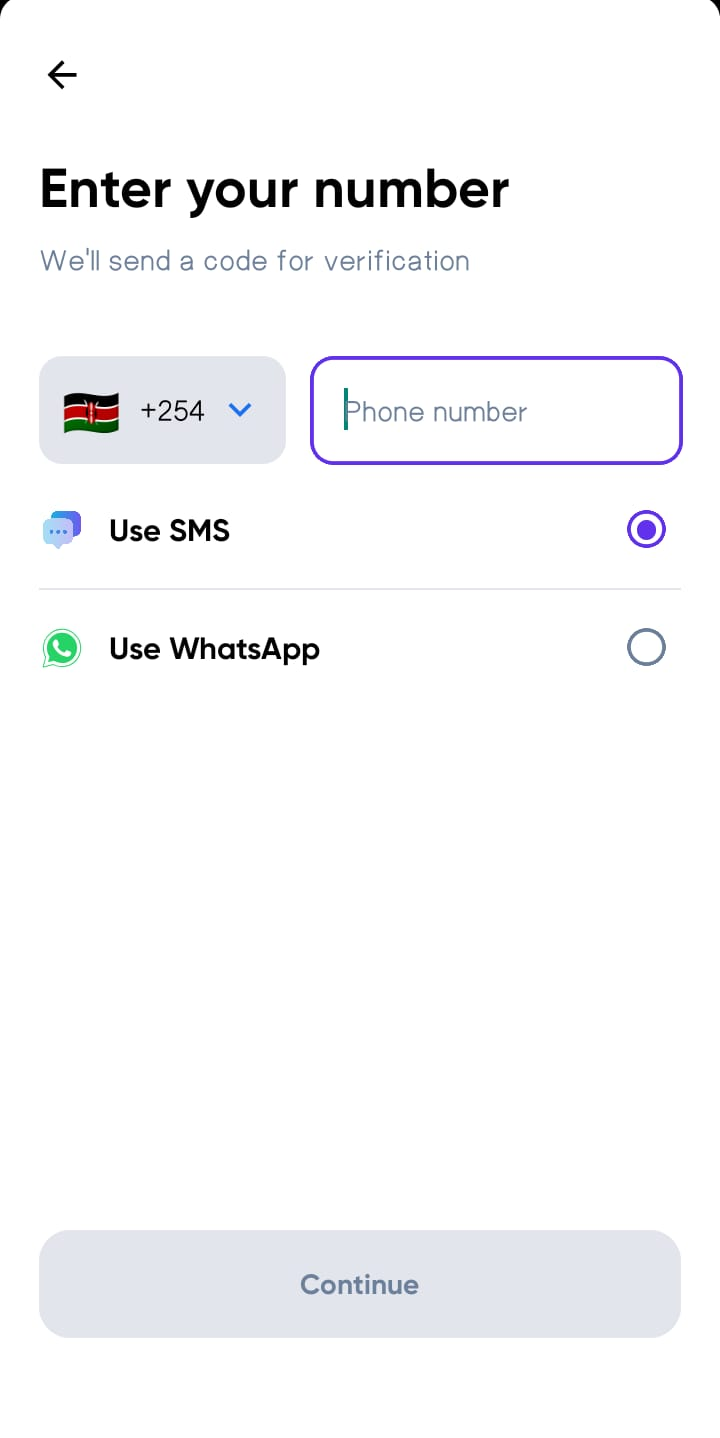Expand the +254 country code selector
The height and width of the screenshot is (1438, 720).
pyautogui.click(x=162, y=410)
